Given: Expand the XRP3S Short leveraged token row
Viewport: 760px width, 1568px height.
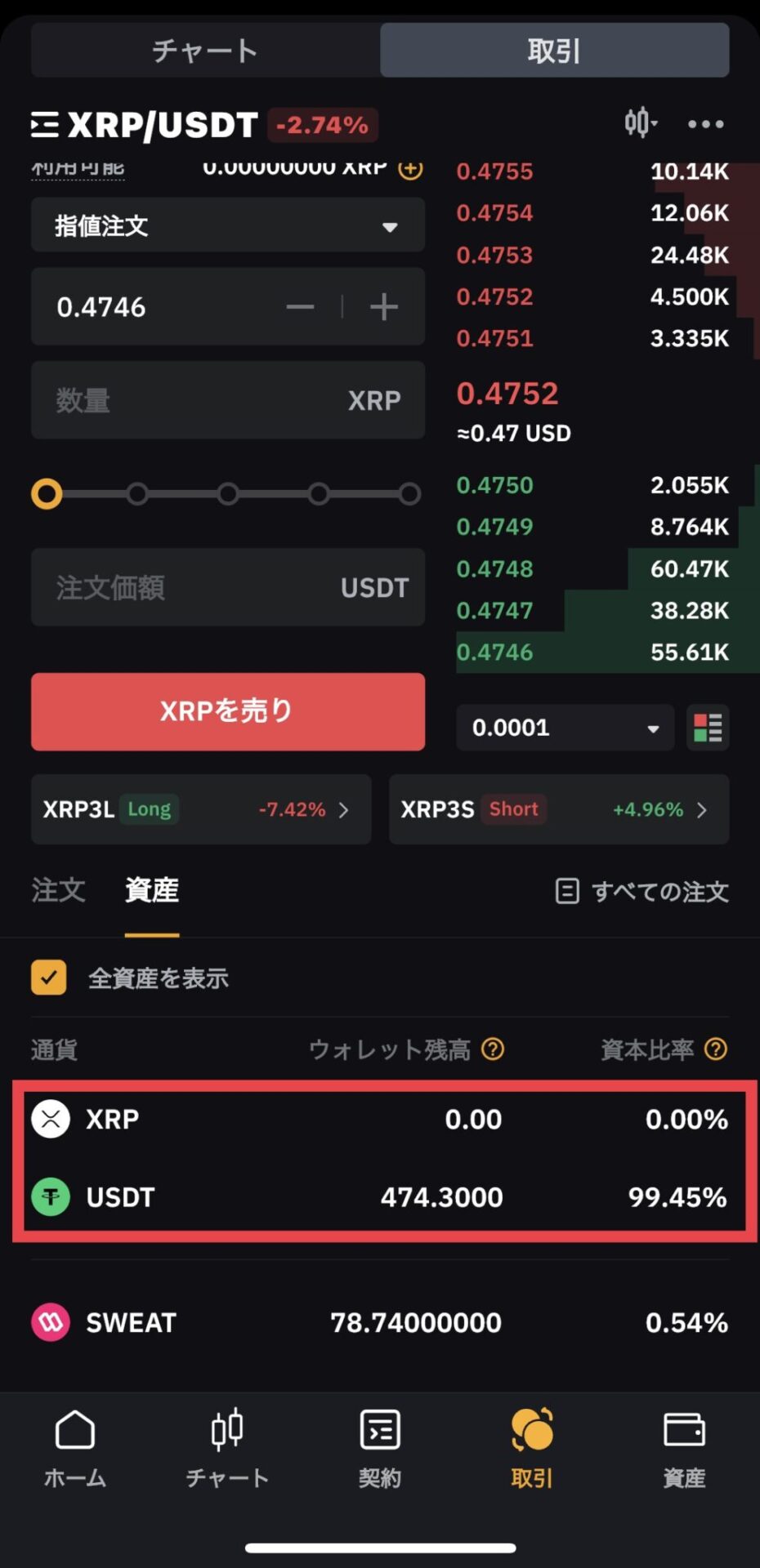Looking at the screenshot, I should pos(559,809).
